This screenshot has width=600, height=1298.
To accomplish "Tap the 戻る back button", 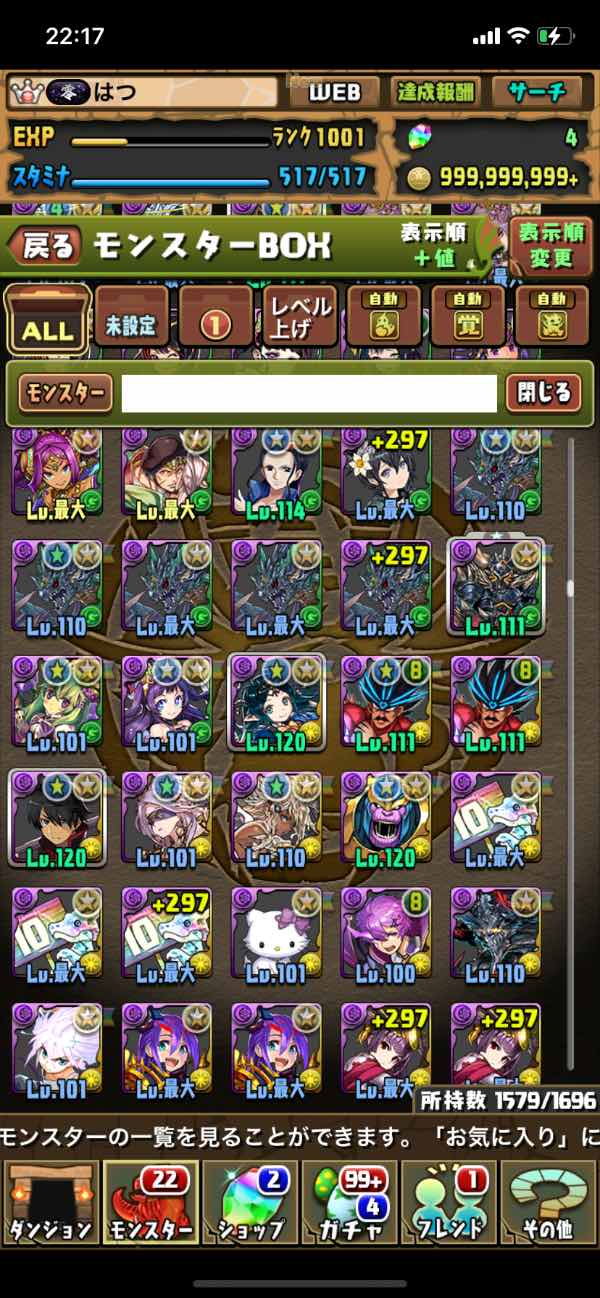I will pyautogui.click(x=46, y=246).
